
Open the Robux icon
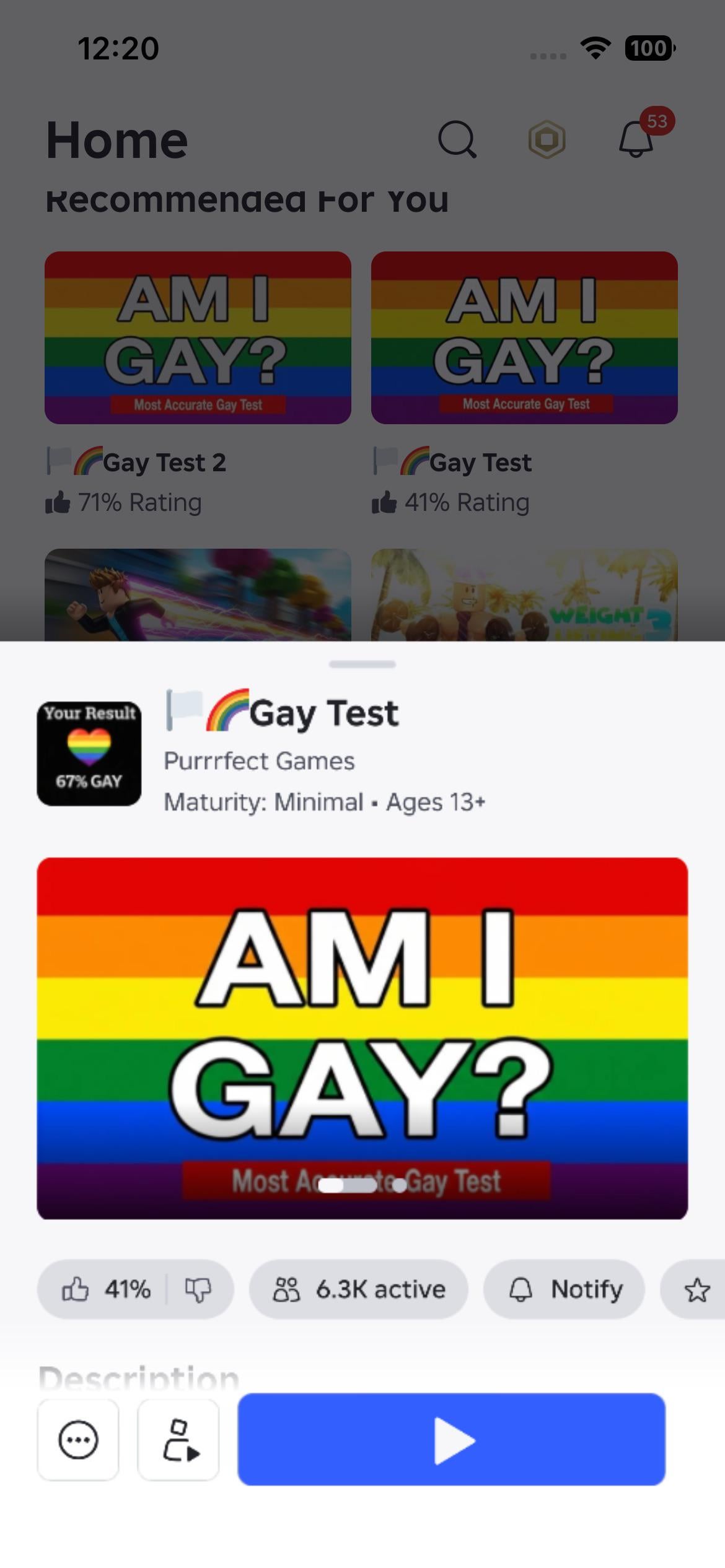click(547, 139)
